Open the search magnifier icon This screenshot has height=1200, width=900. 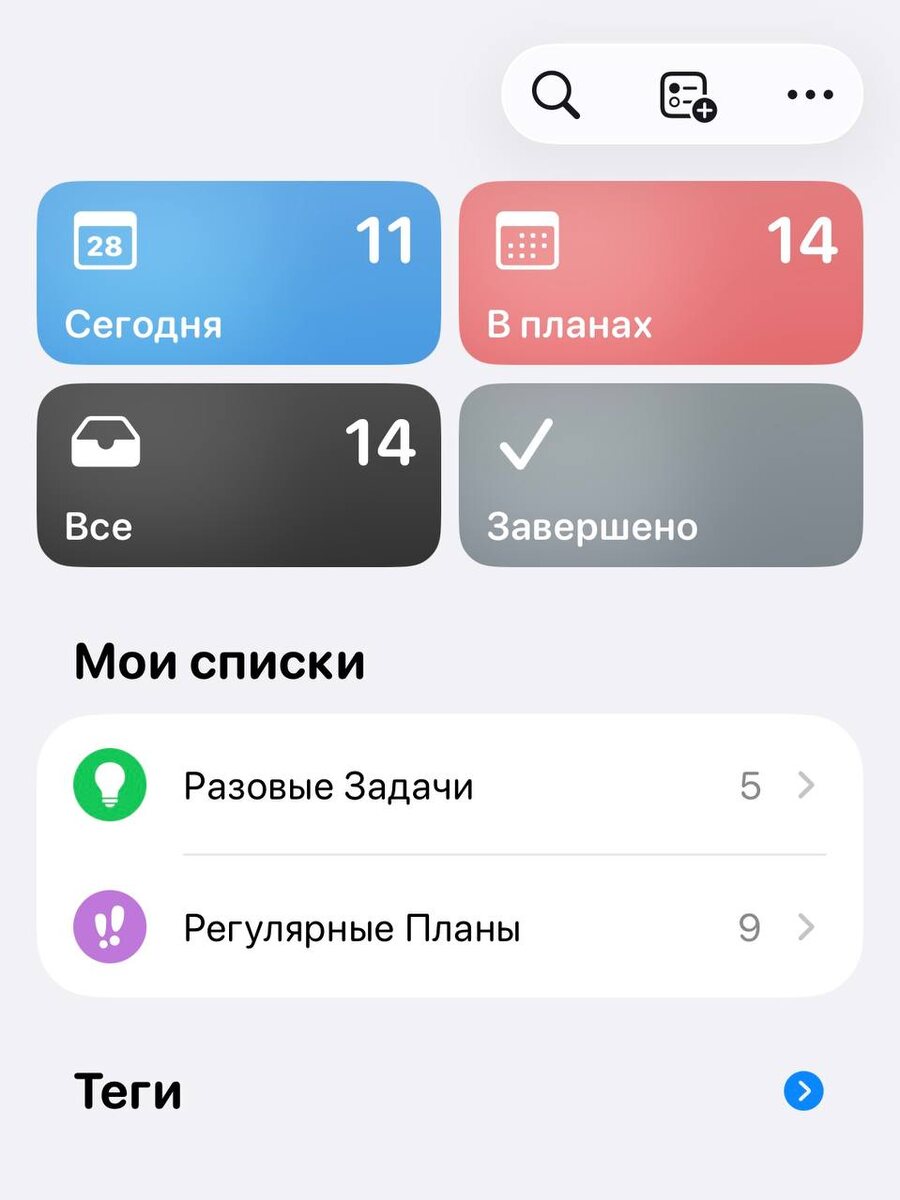tap(555, 95)
